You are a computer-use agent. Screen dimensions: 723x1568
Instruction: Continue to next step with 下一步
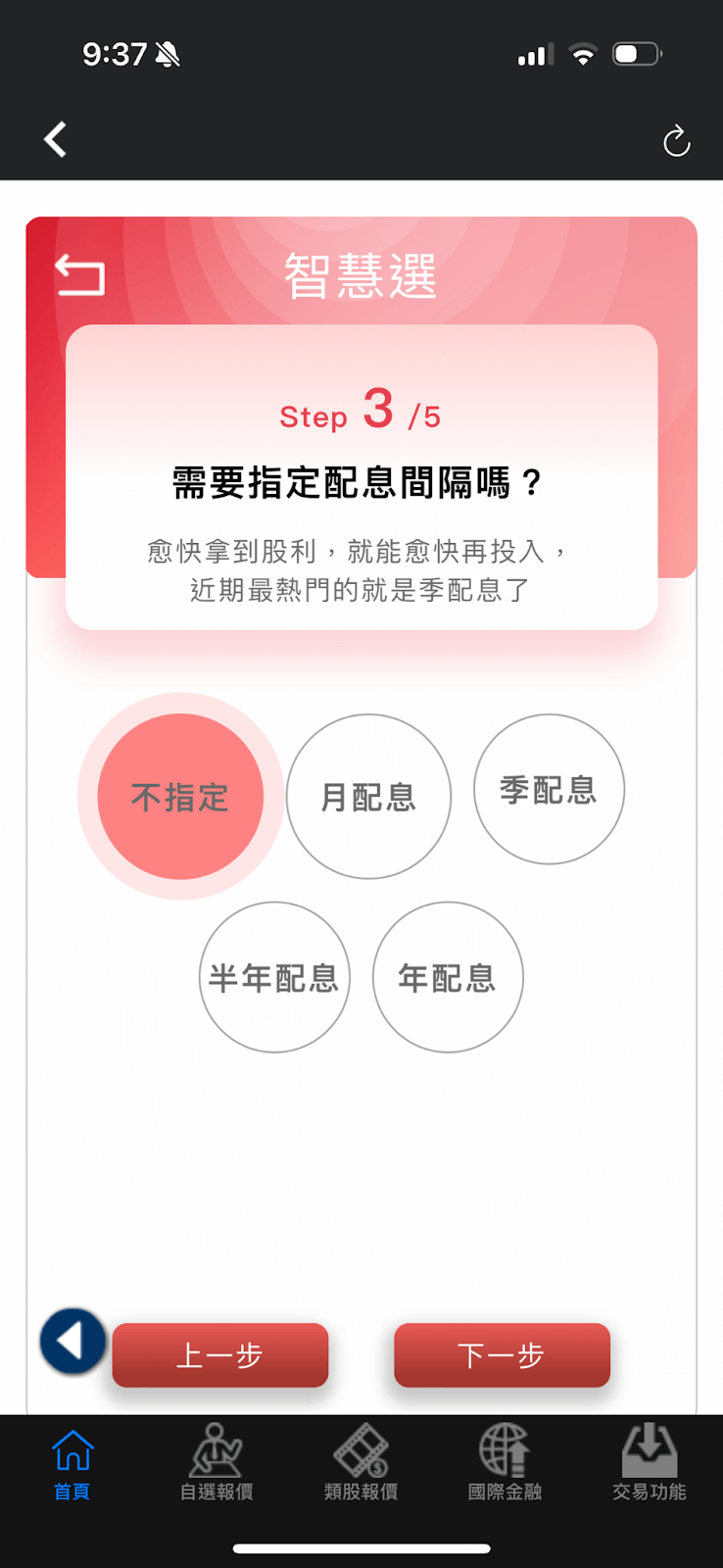coord(502,1355)
